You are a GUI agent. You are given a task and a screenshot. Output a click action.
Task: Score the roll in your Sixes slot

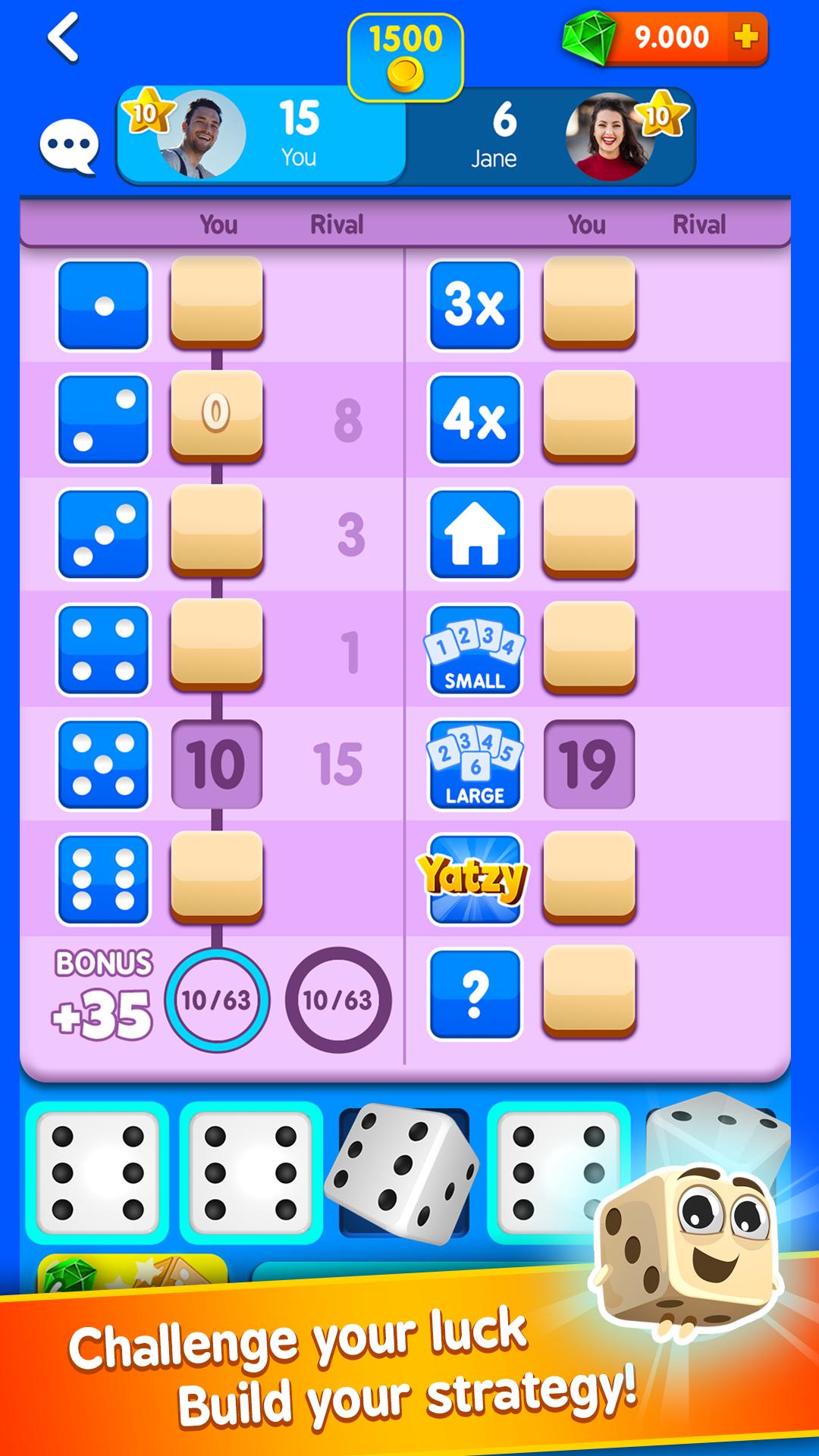tap(217, 878)
